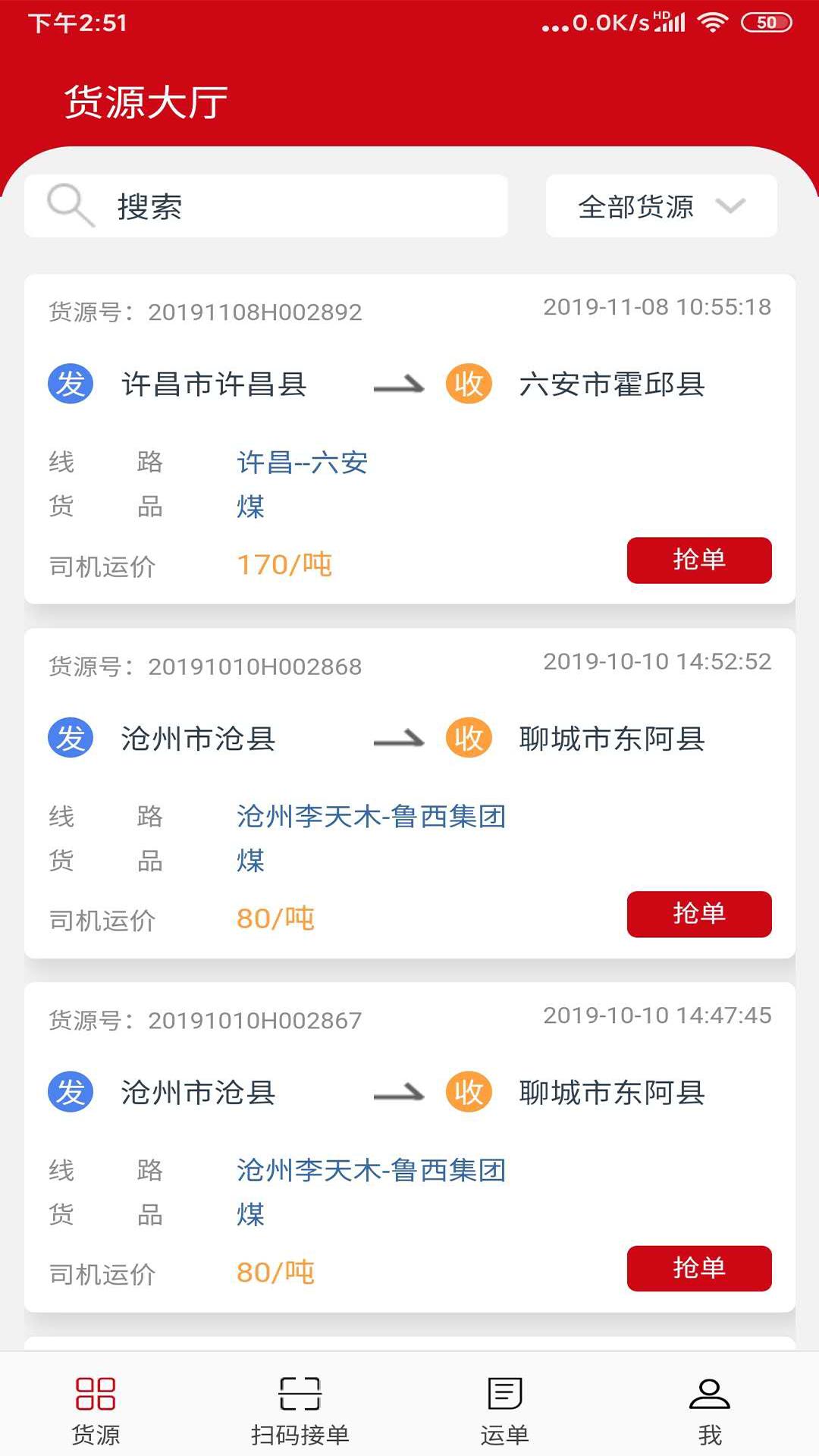Expand the 全部货源 filter dropdown
Screen dimensions: 819x1456
pos(661,206)
